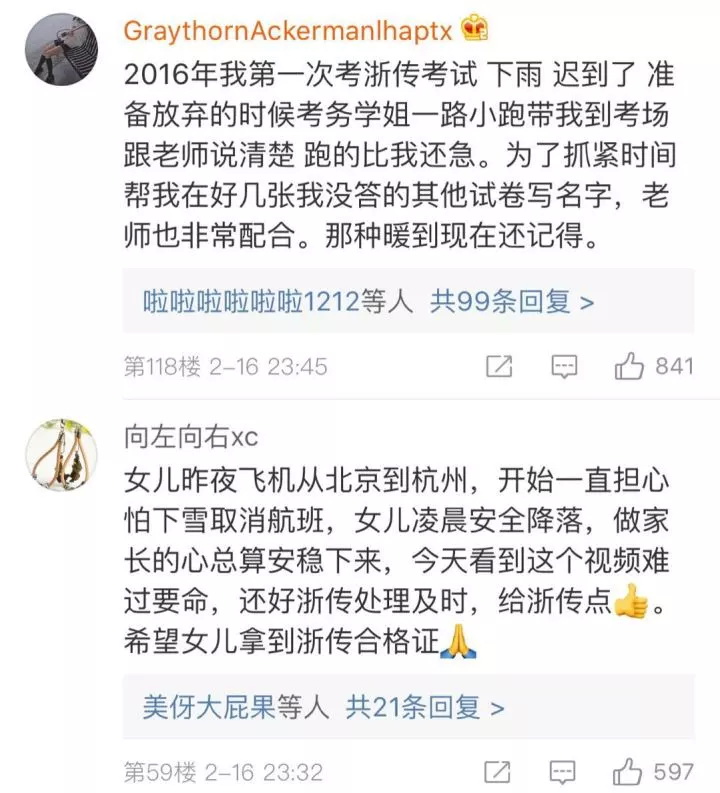The image size is (720, 793).
Task: Share the comment on floor 59
Action: click(x=499, y=772)
